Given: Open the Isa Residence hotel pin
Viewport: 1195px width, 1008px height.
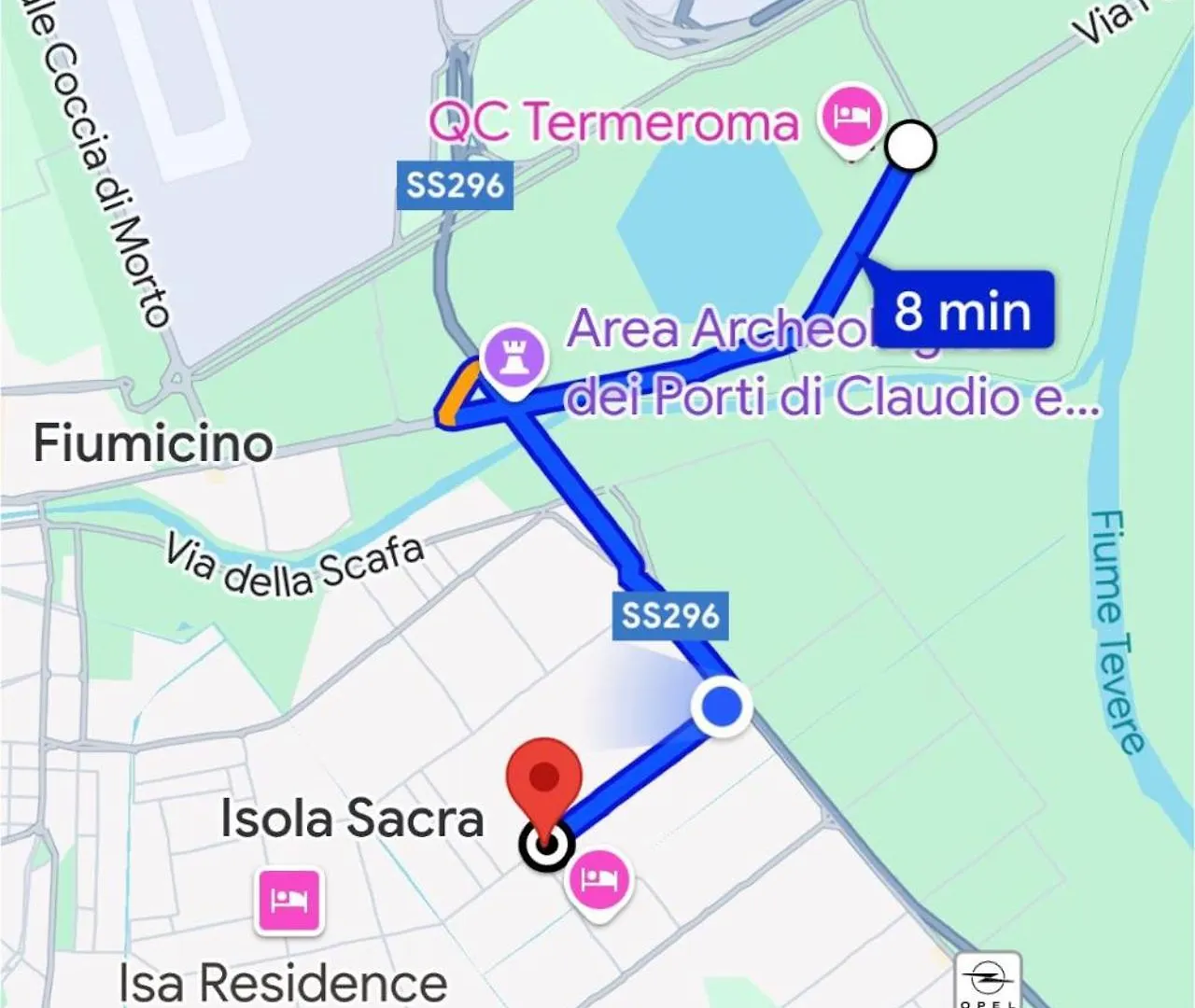Looking at the screenshot, I should click(x=289, y=900).
